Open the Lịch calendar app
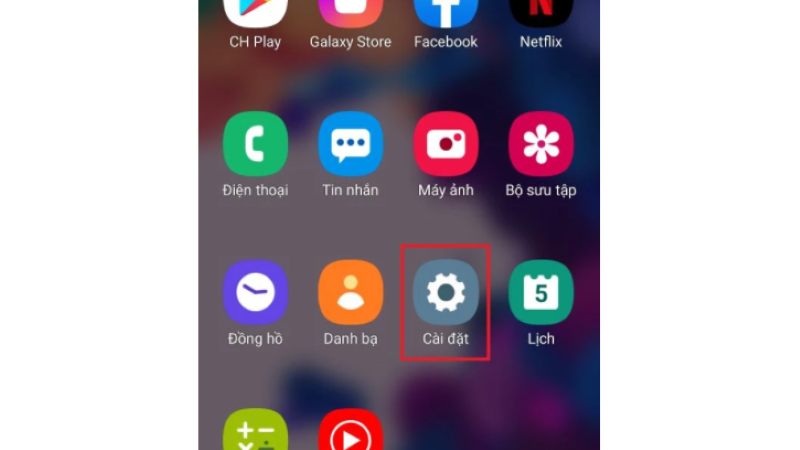800x450 pixels. point(541,292)
